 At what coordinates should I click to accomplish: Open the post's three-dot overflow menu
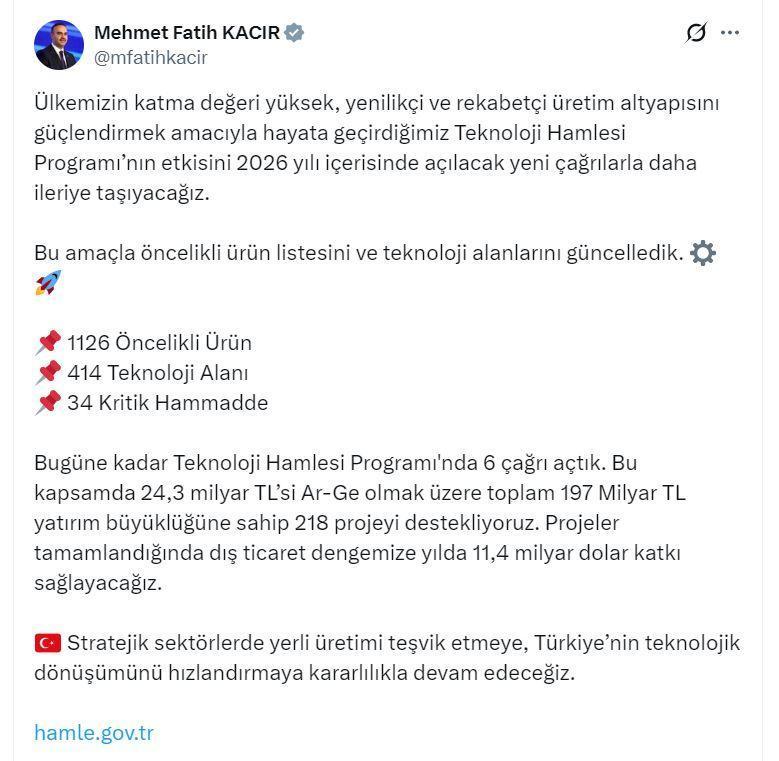point(730,33)
